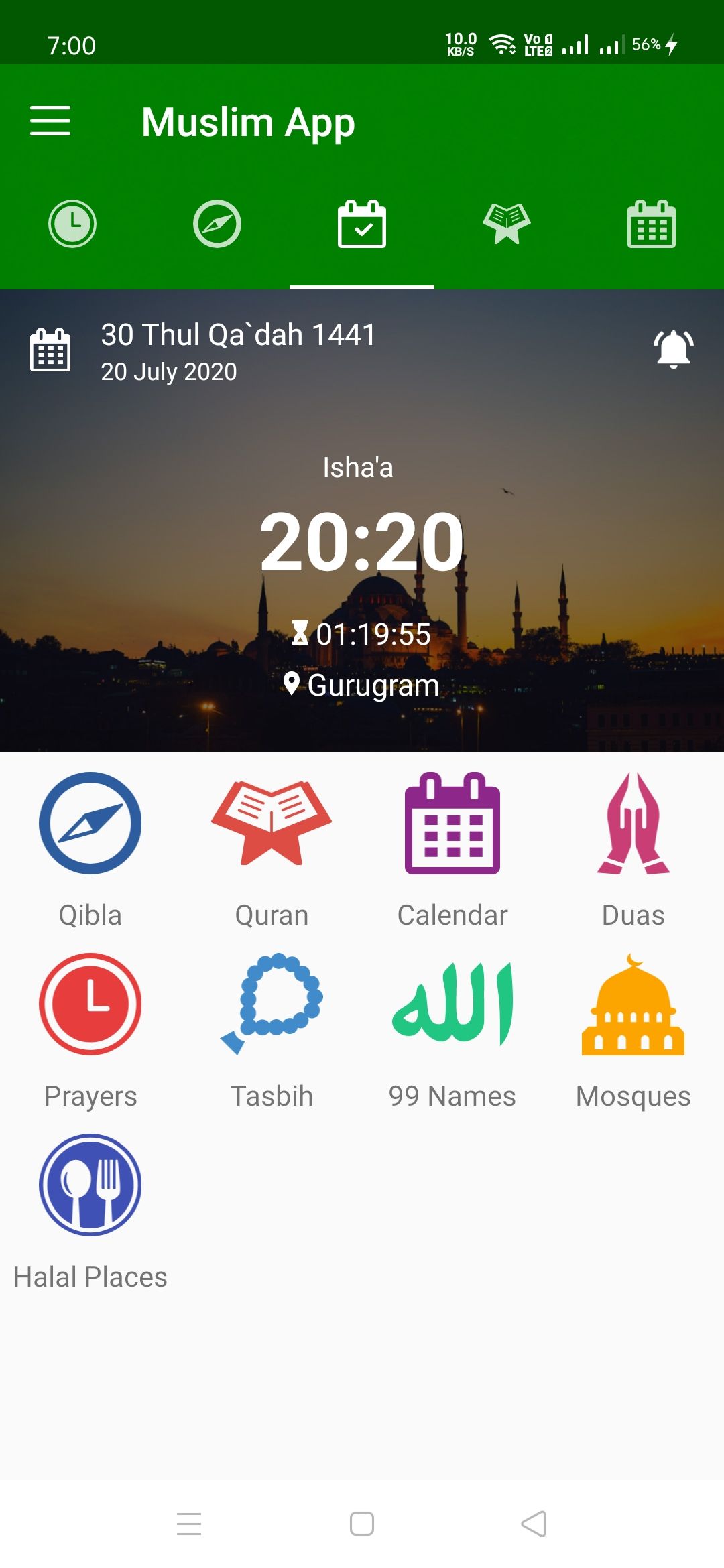Tap the prayer alarm bell icon
Viewport: 724px width, 1568px height.
pyautogui.click(x=673, y=349)
